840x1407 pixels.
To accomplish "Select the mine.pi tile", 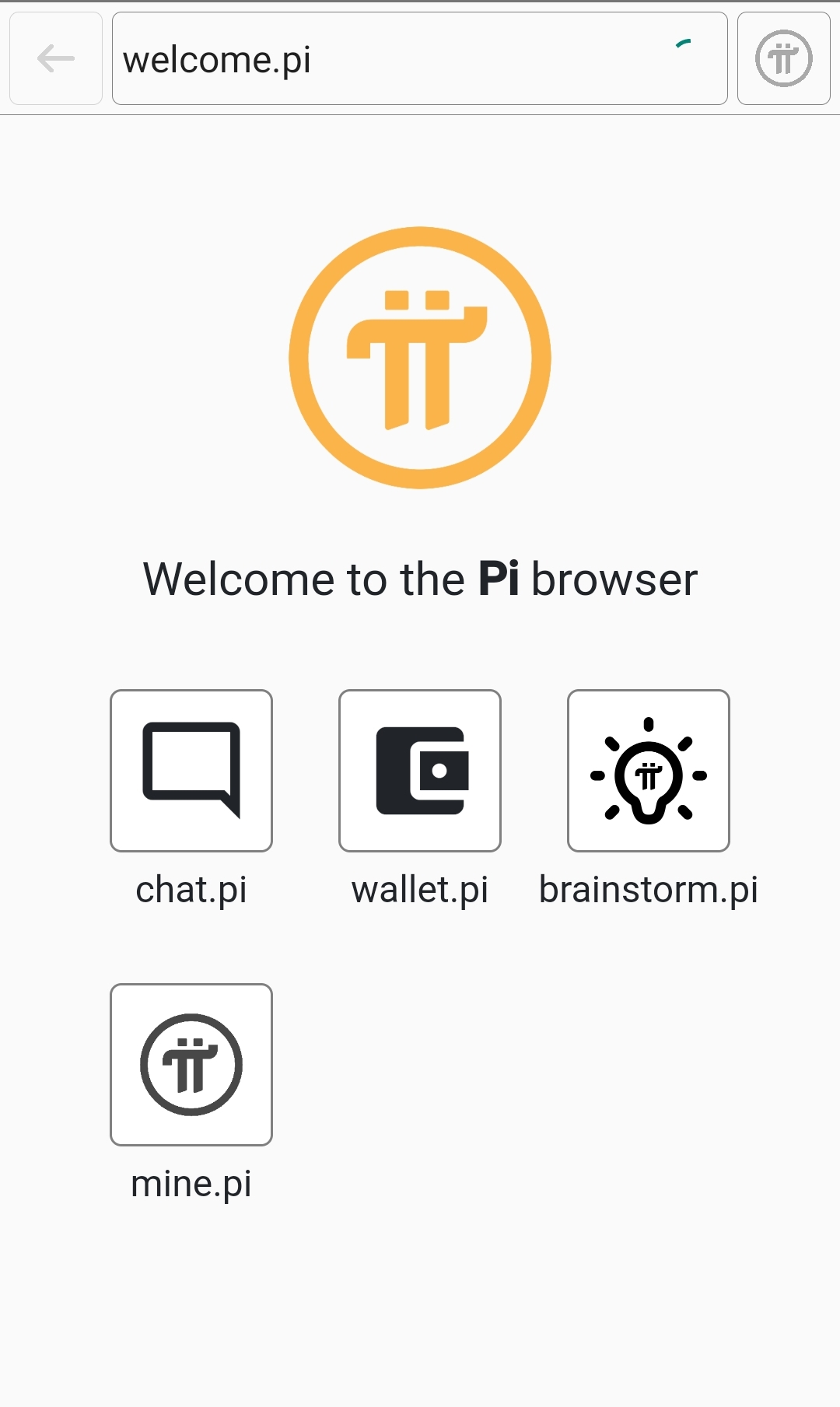I will pyautogui.click(x=191, y=1065).
